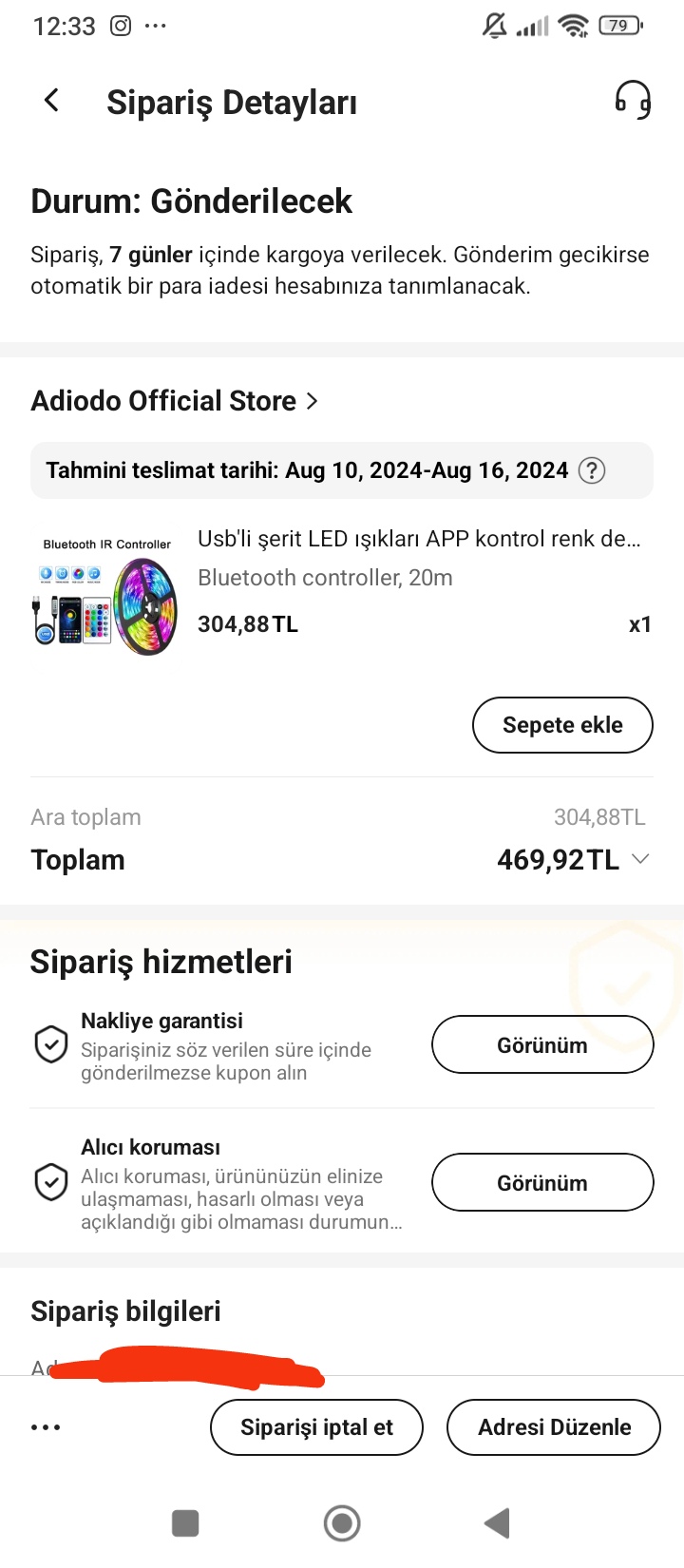Open system recent apps
Image resolution: width=684 pixels, height=1568 pixels.
coord(185,1523)
